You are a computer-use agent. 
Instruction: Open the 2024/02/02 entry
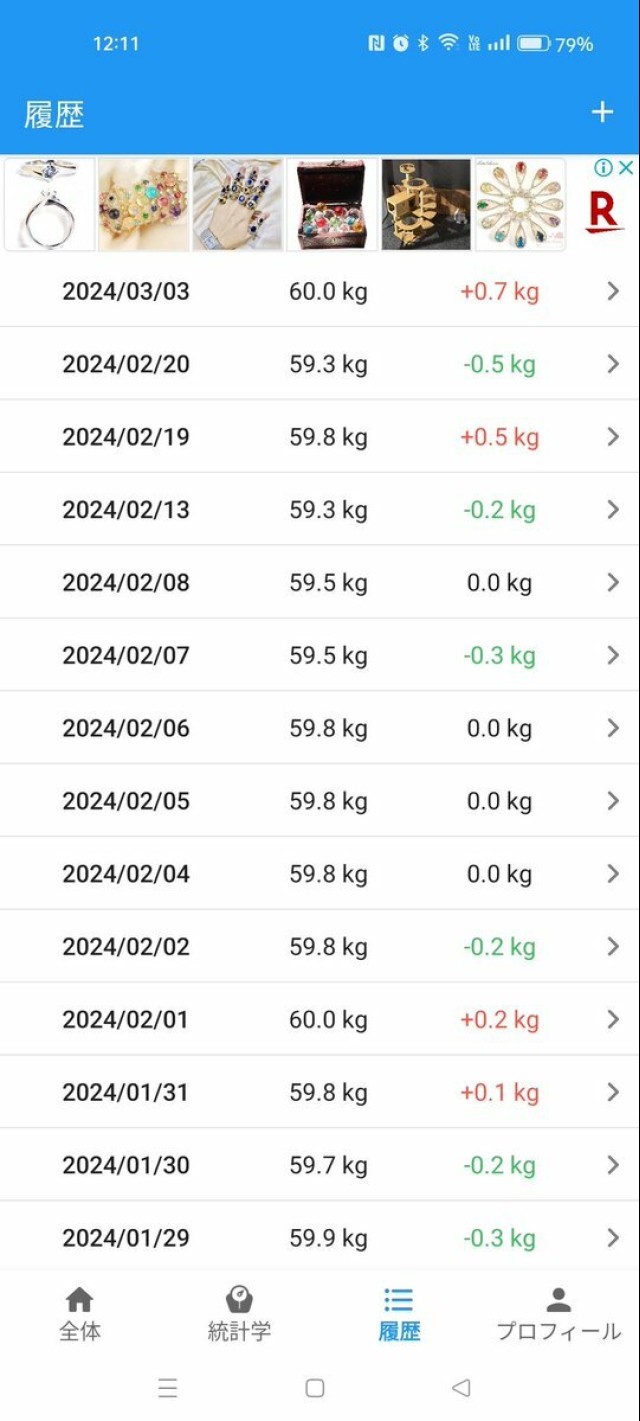(320, 947)
